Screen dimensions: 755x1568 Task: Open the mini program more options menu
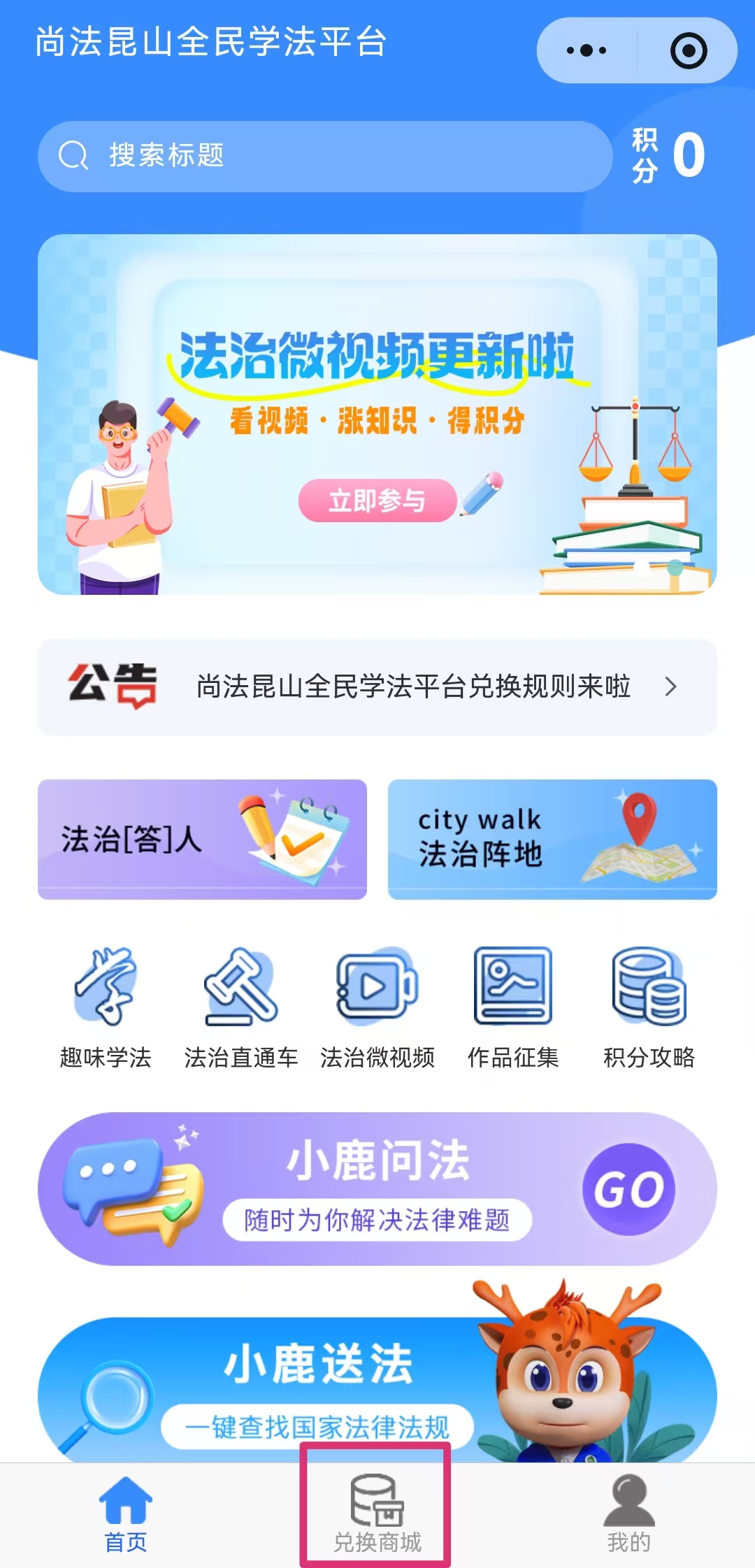click(587, 50)
